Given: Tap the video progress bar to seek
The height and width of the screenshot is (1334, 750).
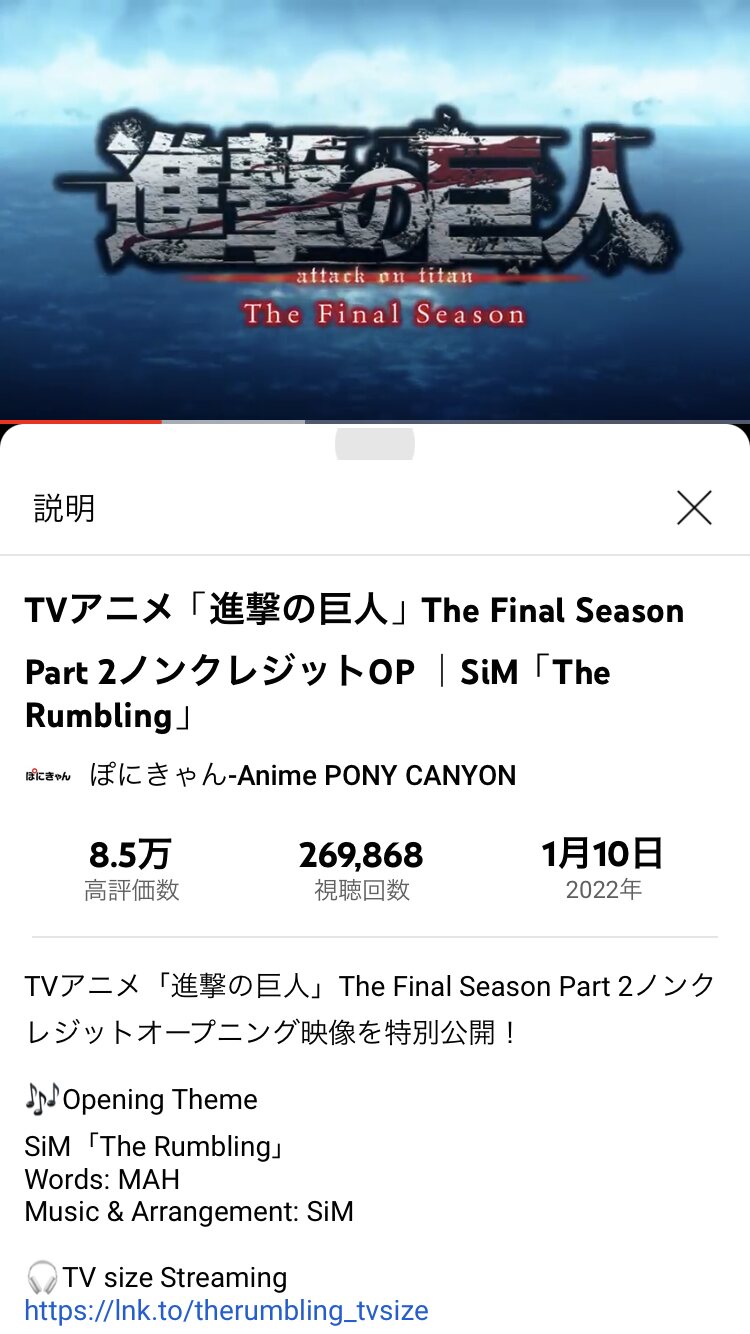Looking at the screenshot, I should [375, 422].
